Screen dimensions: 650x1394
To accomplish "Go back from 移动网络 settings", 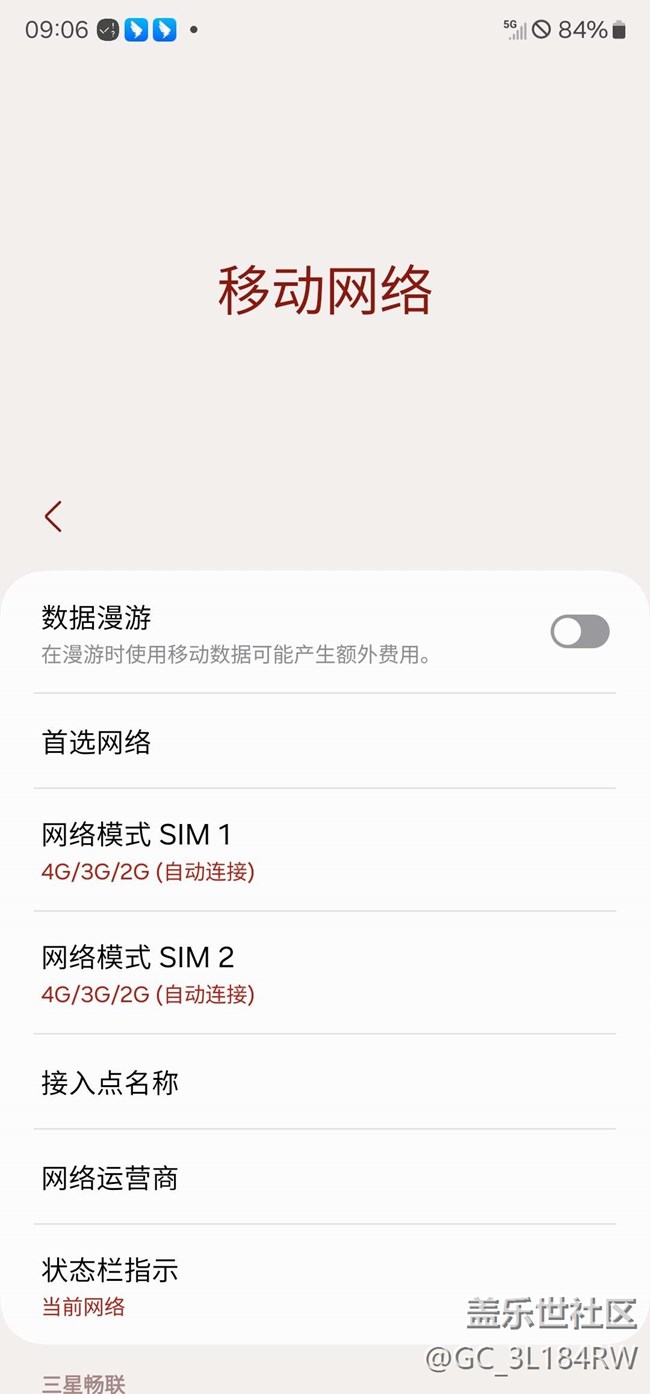I will pos(54,516).
